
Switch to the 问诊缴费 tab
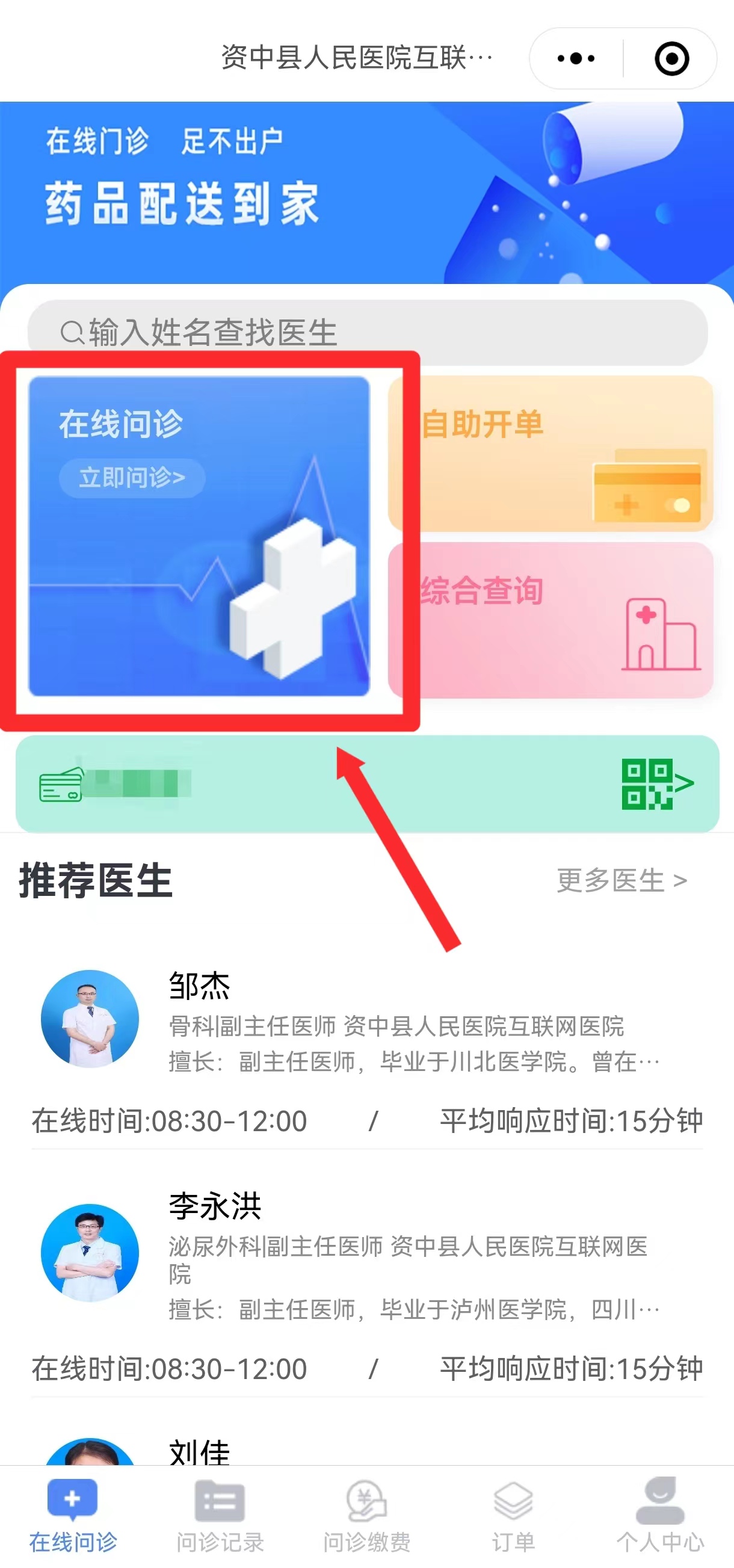366,1517
